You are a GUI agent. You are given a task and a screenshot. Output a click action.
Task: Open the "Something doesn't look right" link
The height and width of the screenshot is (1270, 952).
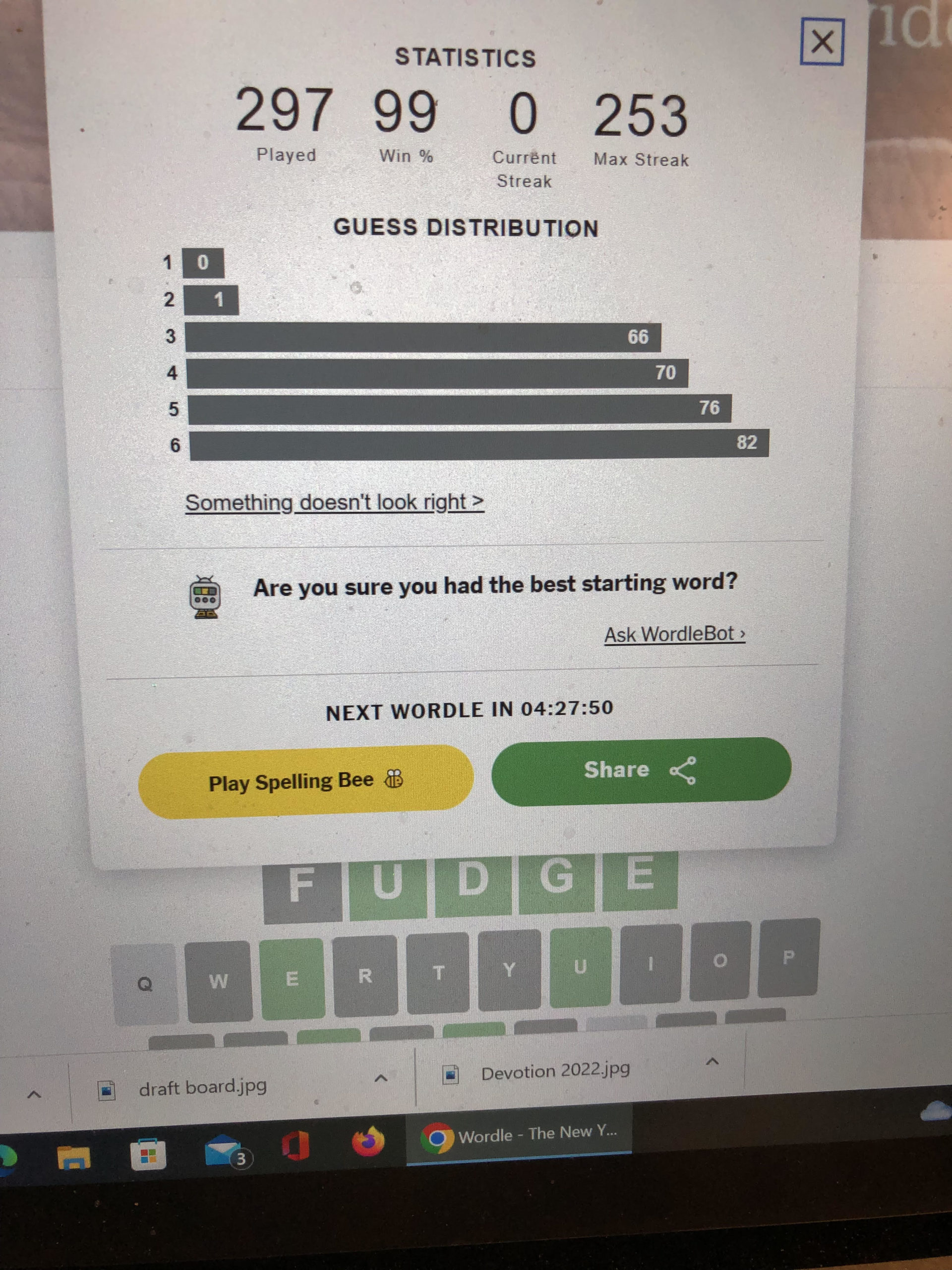pos(334,503)
